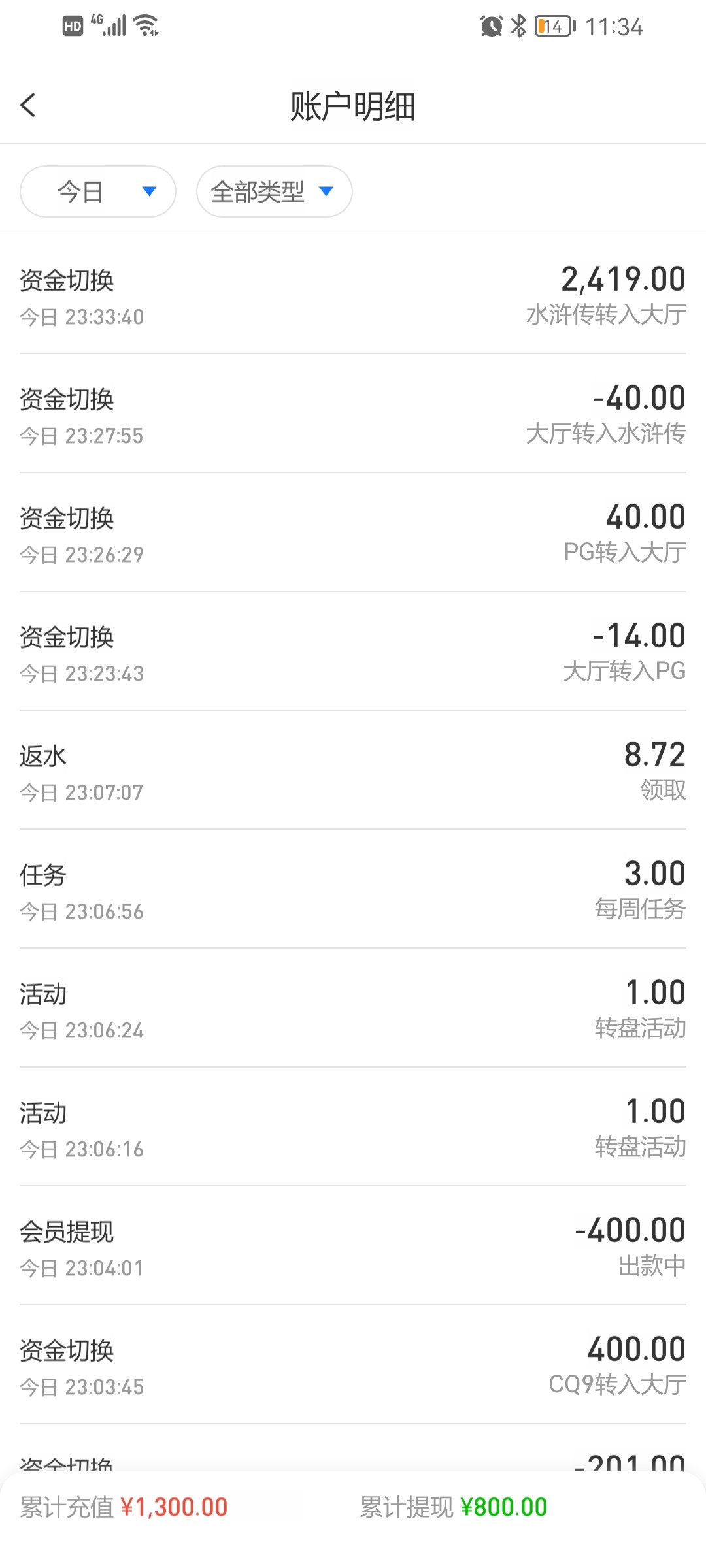
Task: Tap the HD indicator in the status bar
Action: 73,25
